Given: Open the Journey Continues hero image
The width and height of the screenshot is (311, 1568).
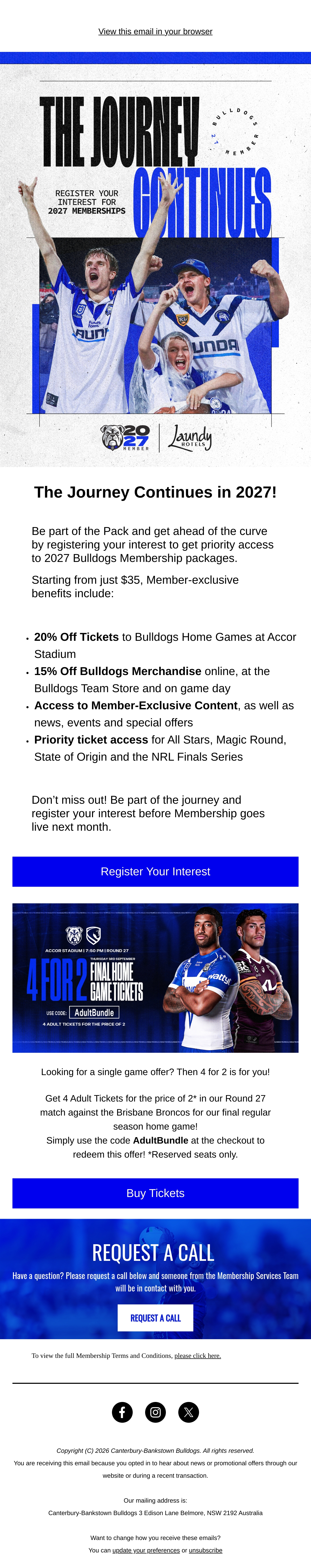Looking at the screenshot, I should (x=155, y=265).
